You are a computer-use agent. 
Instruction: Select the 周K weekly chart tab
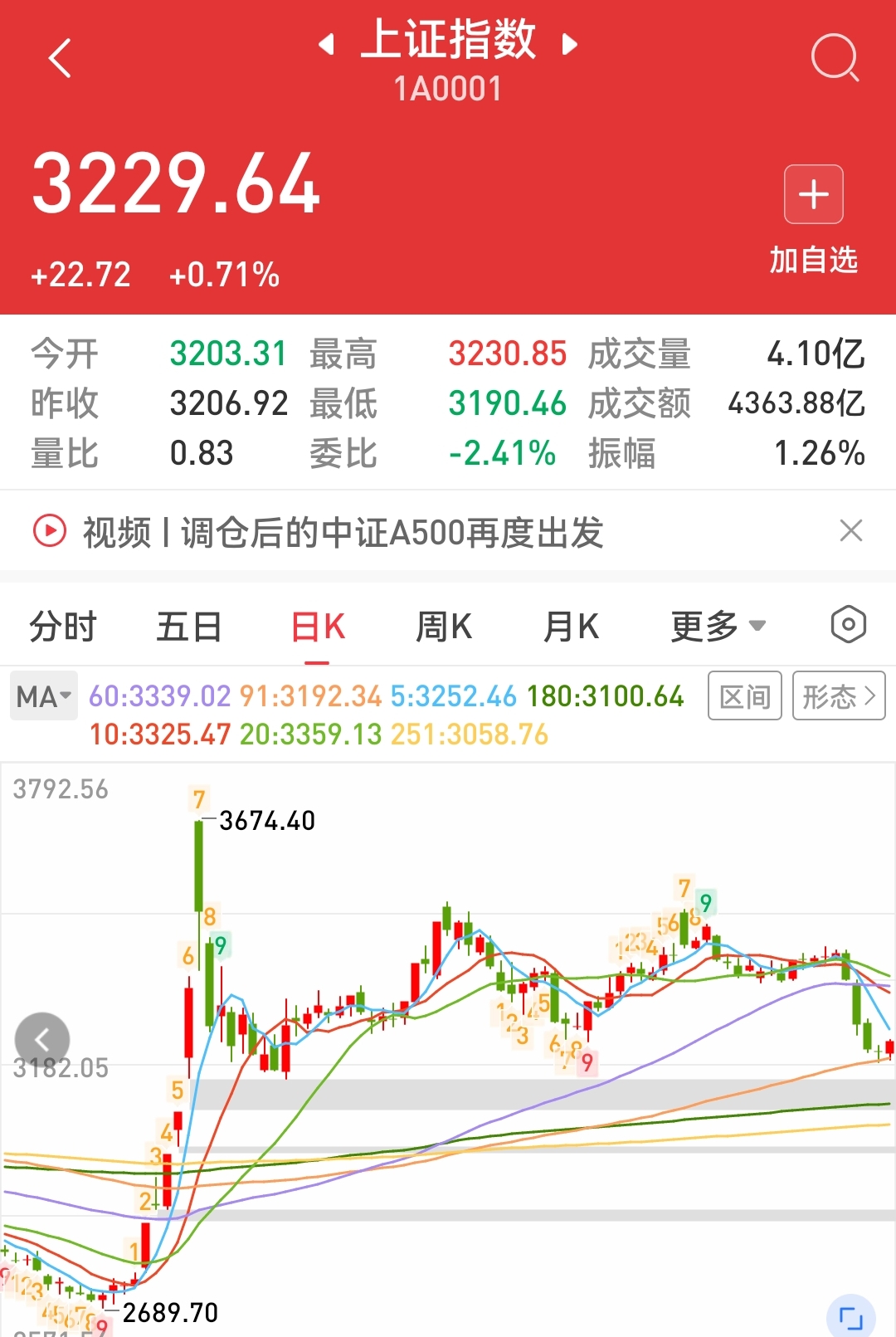tap(445, 627)
